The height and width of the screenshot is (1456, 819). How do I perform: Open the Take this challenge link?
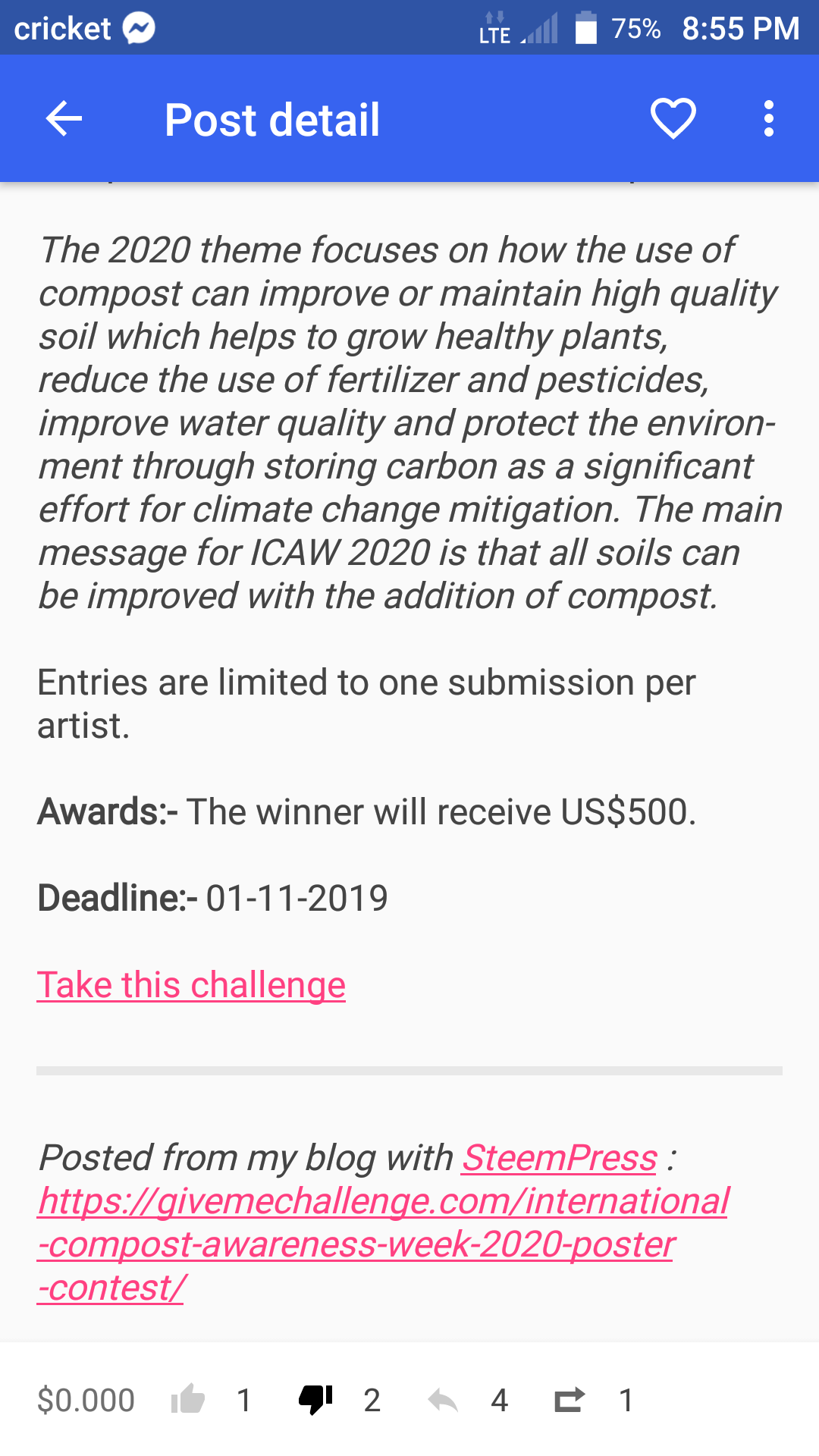click(x=191, y=985)
